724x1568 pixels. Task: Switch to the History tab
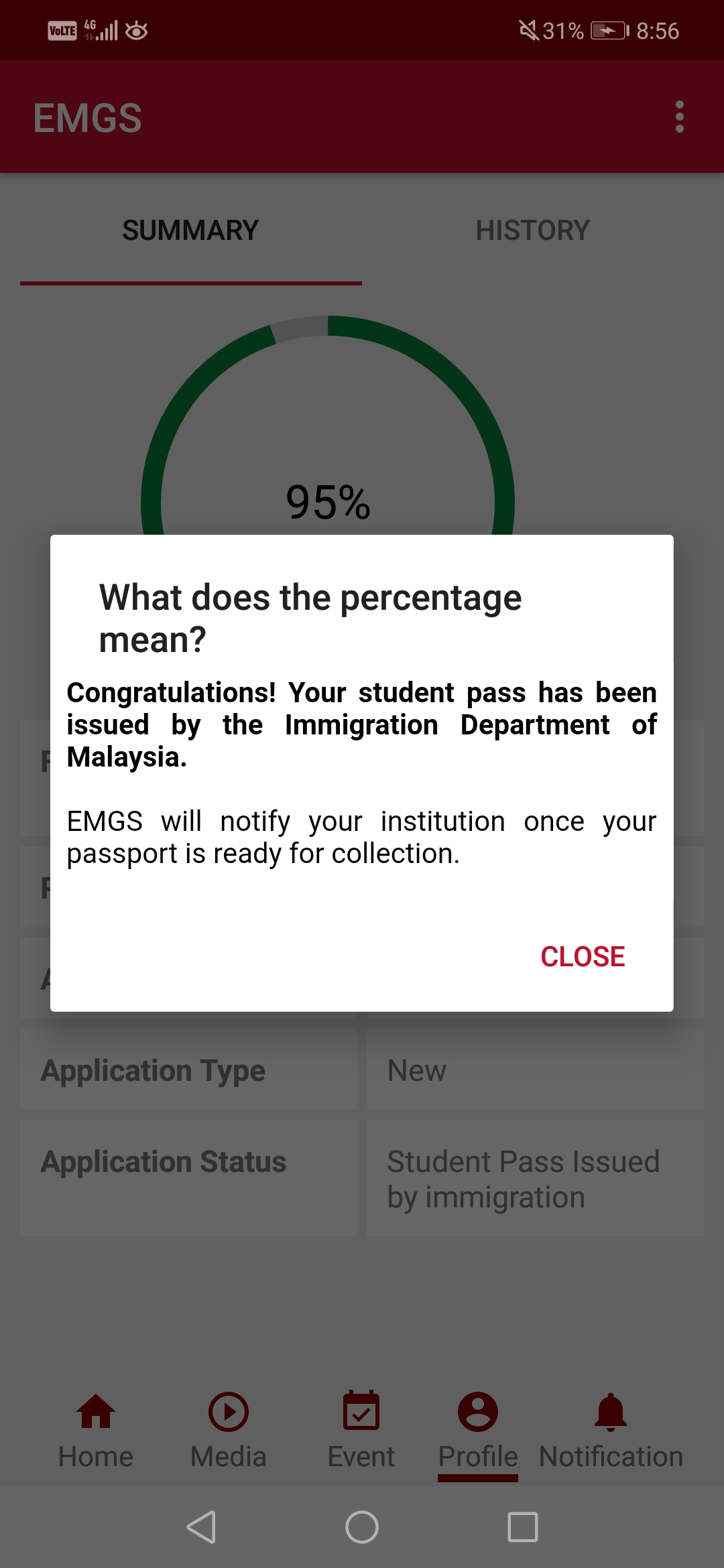tap(532, 231)
